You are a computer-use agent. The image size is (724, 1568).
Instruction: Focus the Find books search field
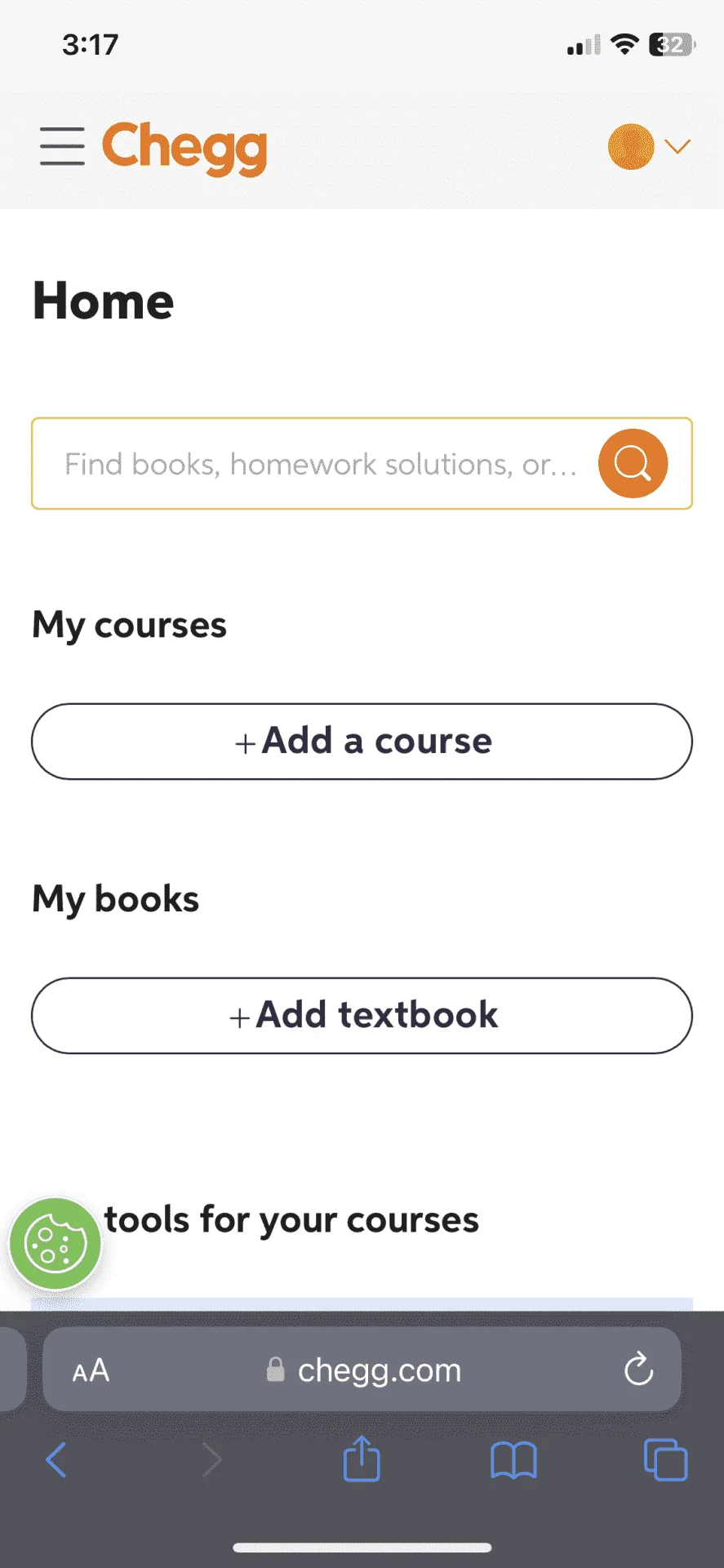(x=320, y=464)
